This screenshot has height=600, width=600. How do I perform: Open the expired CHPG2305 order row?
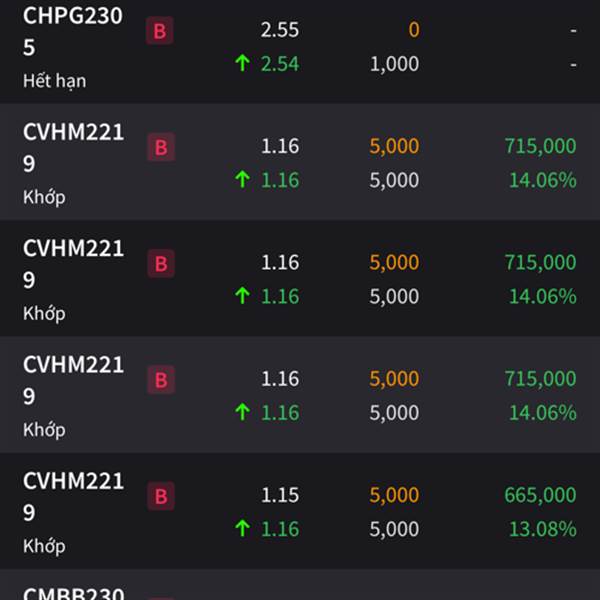tap(300, 48)
